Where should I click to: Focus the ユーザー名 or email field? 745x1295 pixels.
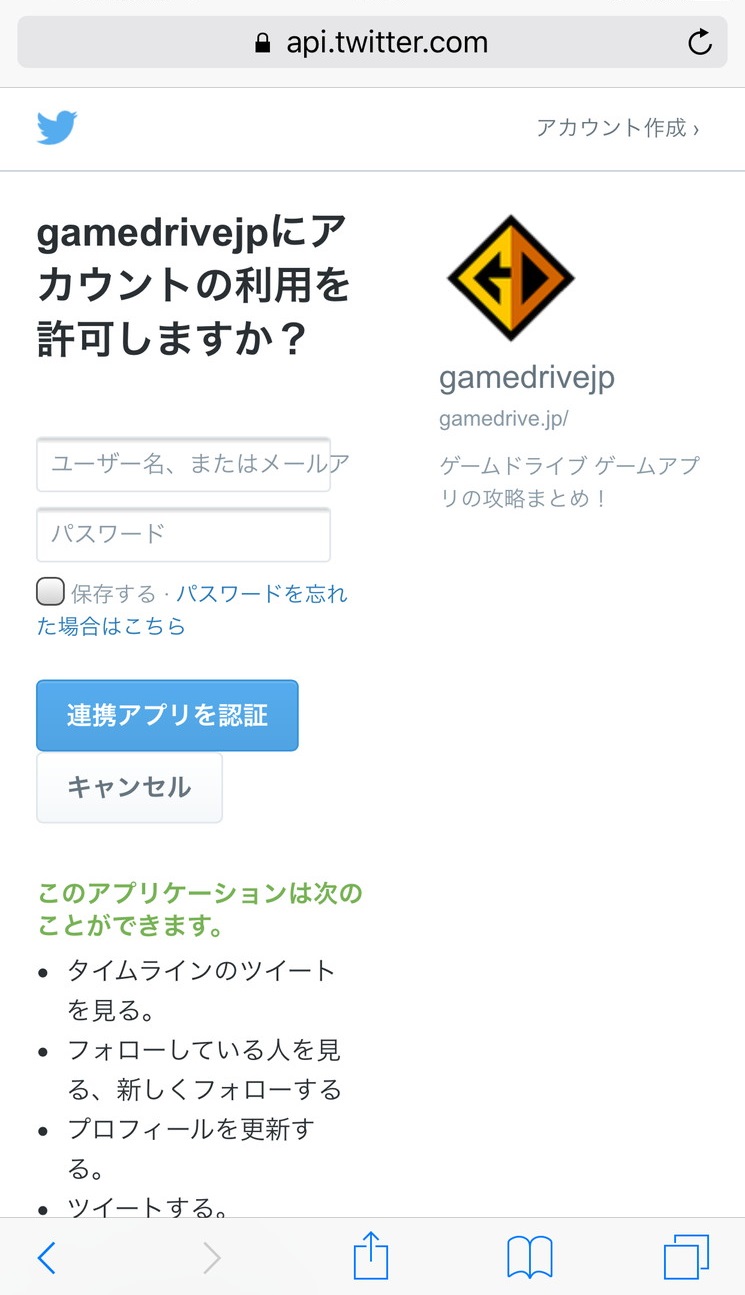tap(183, 464)
